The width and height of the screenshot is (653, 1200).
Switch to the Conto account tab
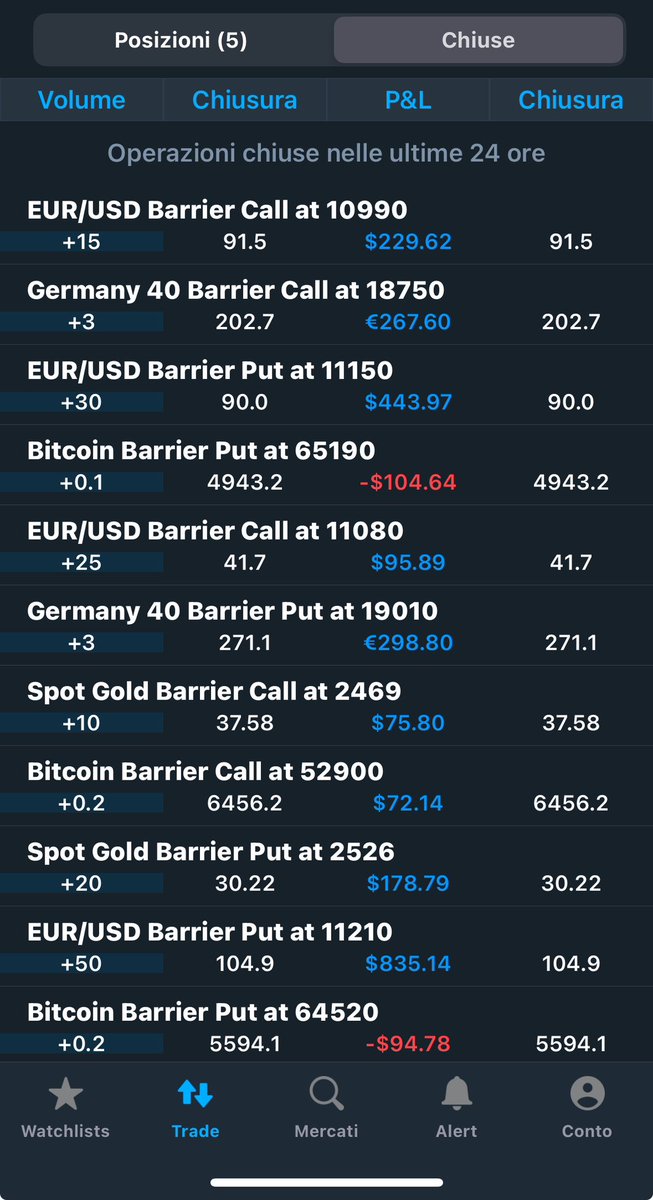point(587,1108)
